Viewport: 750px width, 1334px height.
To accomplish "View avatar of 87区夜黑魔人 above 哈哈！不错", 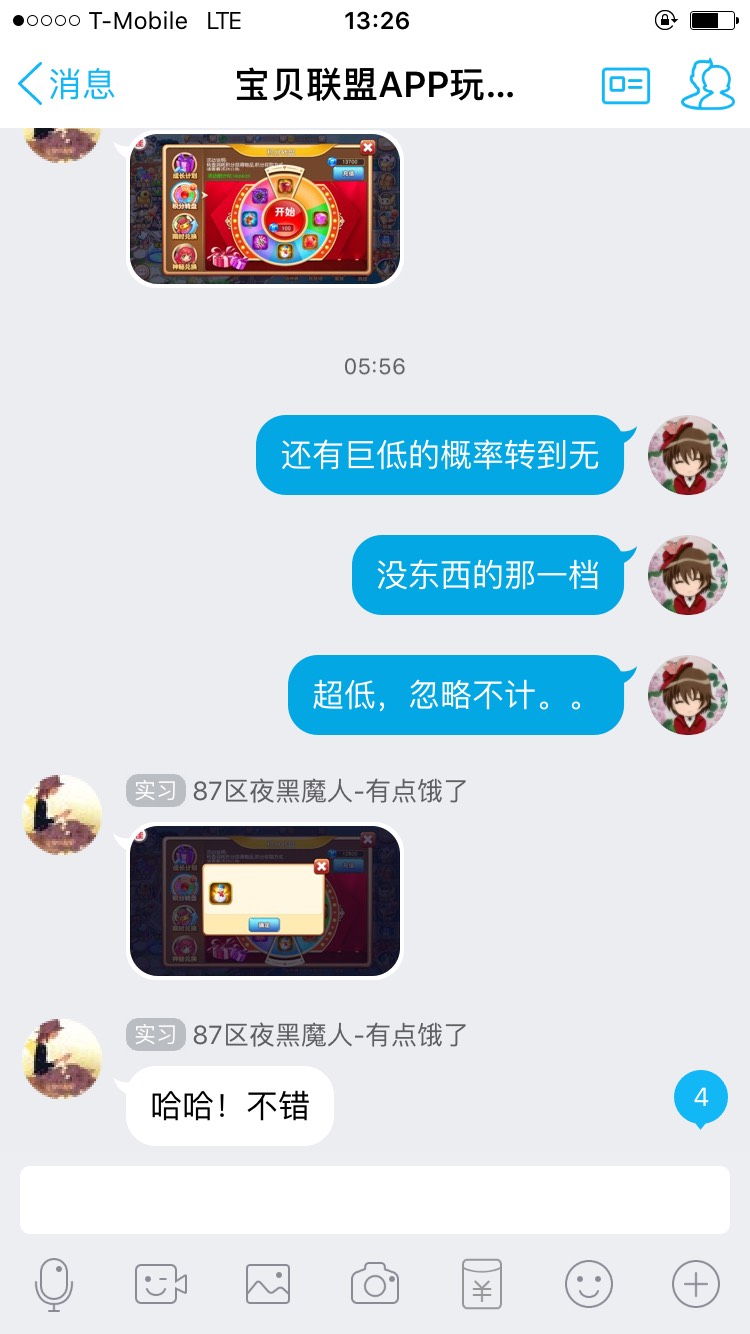I will click(x=62, y=1058).
